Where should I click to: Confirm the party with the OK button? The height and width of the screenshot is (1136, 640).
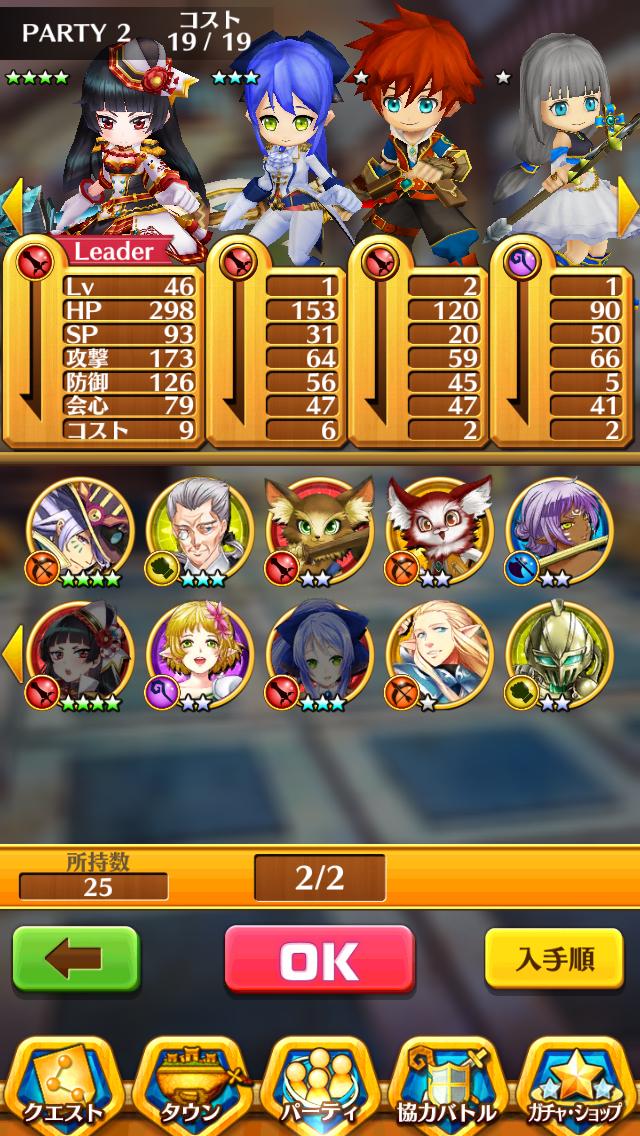click(x=319, y=958)
